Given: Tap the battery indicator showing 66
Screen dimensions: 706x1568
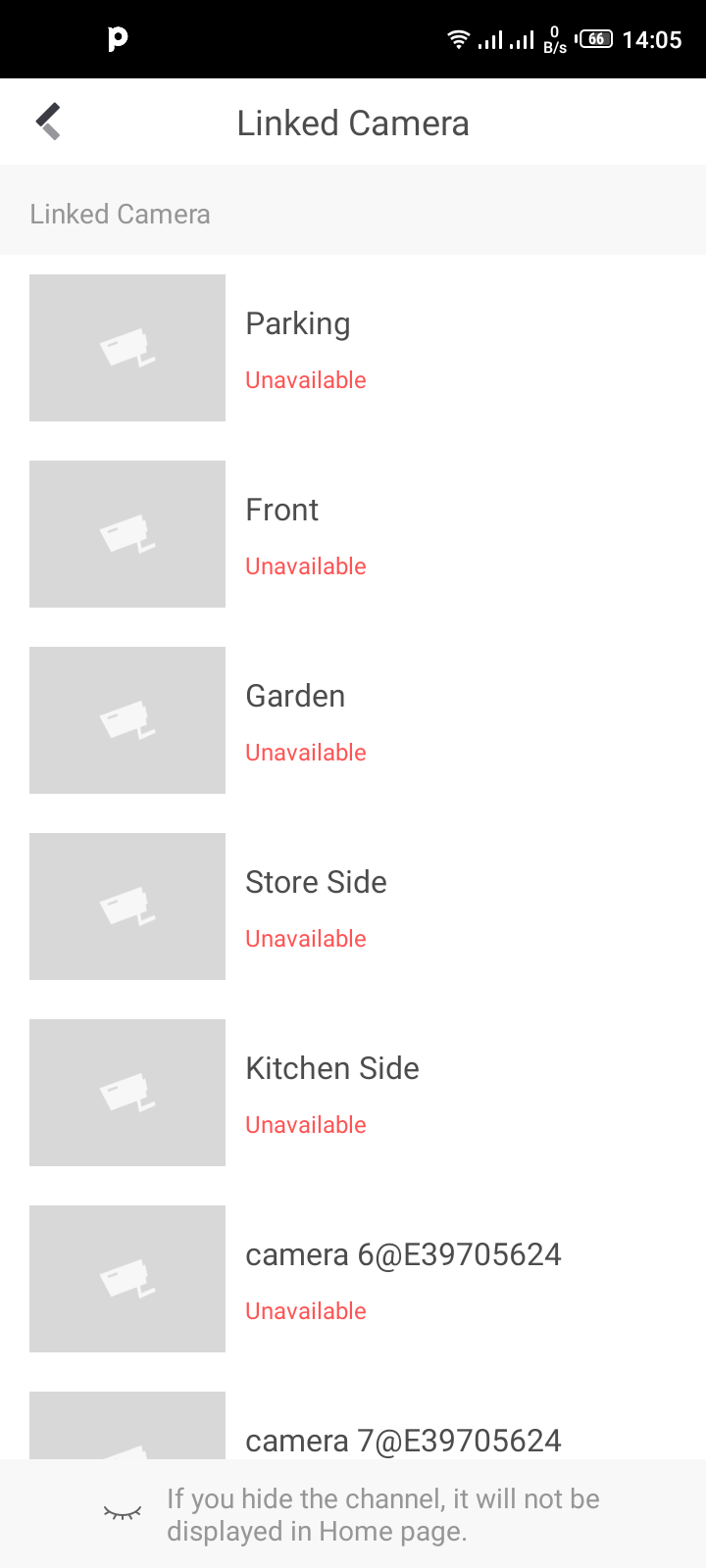Looking at the screenshot, I should (596, 39).
